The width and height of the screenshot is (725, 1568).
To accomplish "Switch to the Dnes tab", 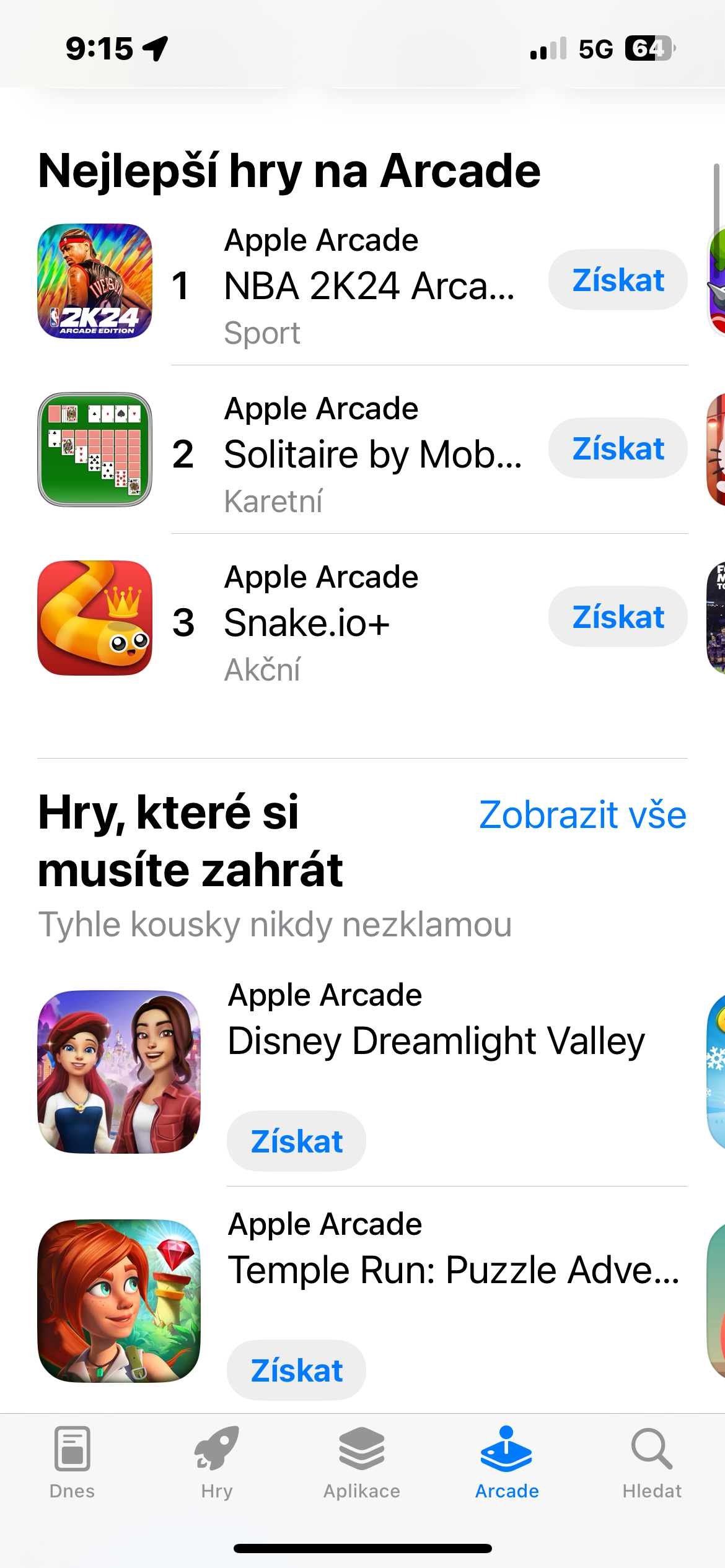I will pos(72,1463).
